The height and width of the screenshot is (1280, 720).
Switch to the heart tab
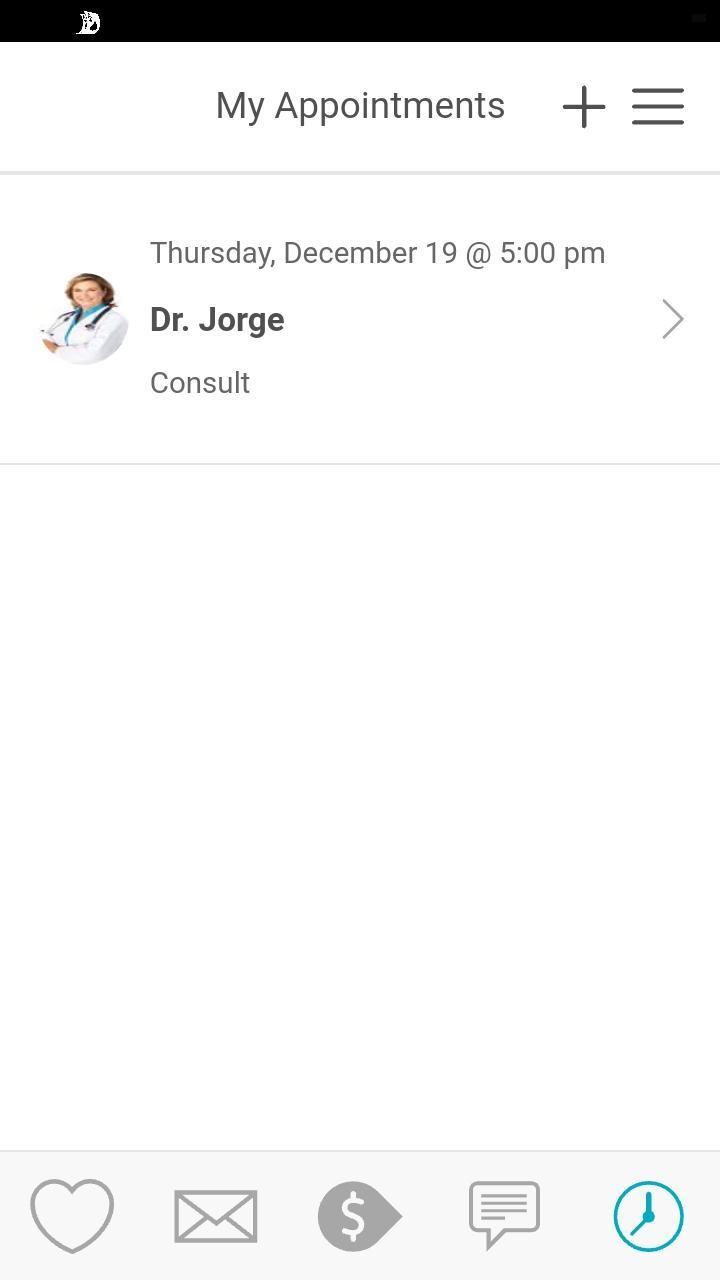[72, 1215]
